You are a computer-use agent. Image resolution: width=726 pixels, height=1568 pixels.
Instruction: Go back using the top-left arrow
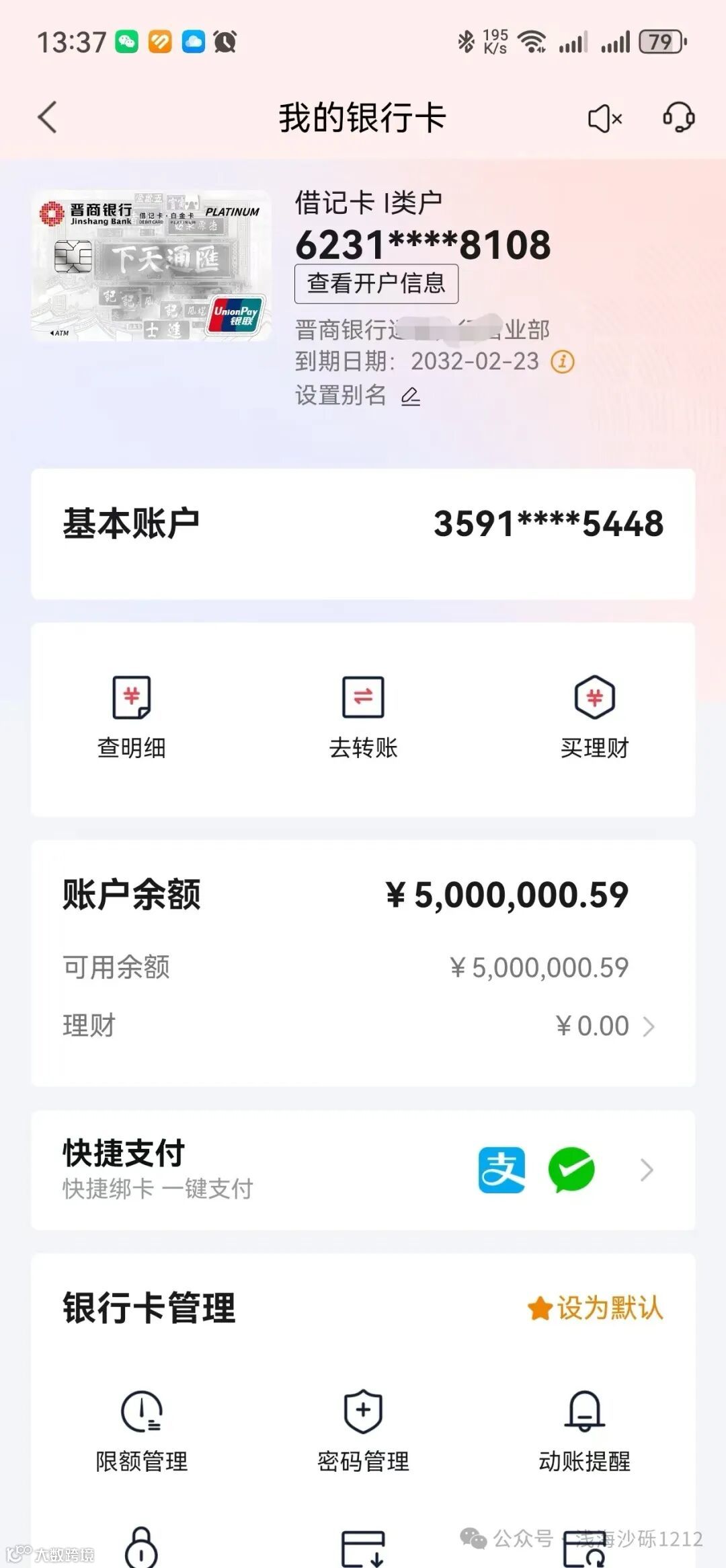46,116
